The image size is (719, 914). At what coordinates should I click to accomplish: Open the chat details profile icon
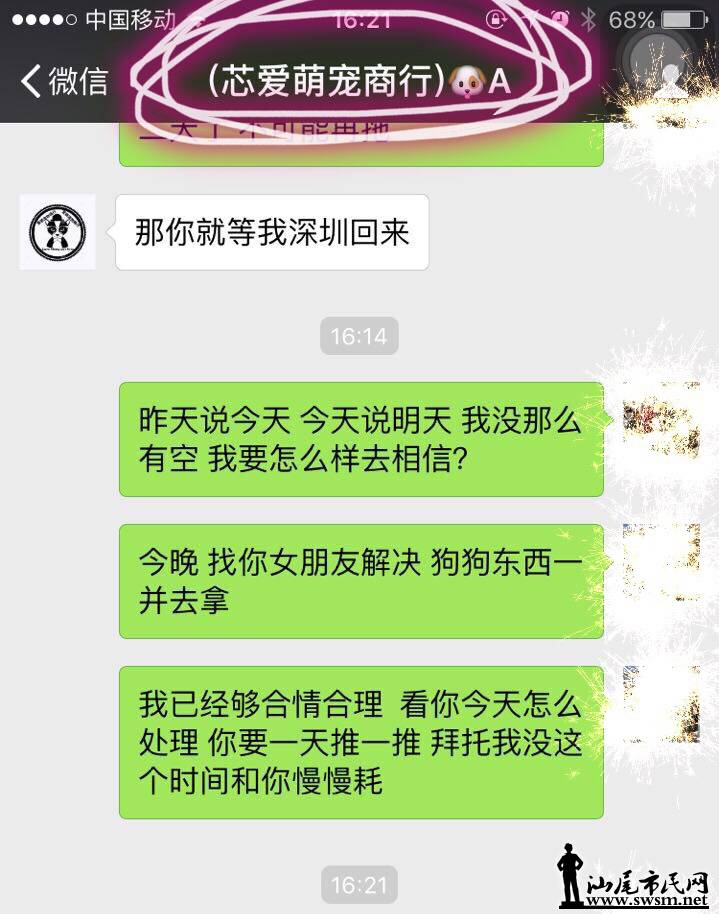click(671, 78)
